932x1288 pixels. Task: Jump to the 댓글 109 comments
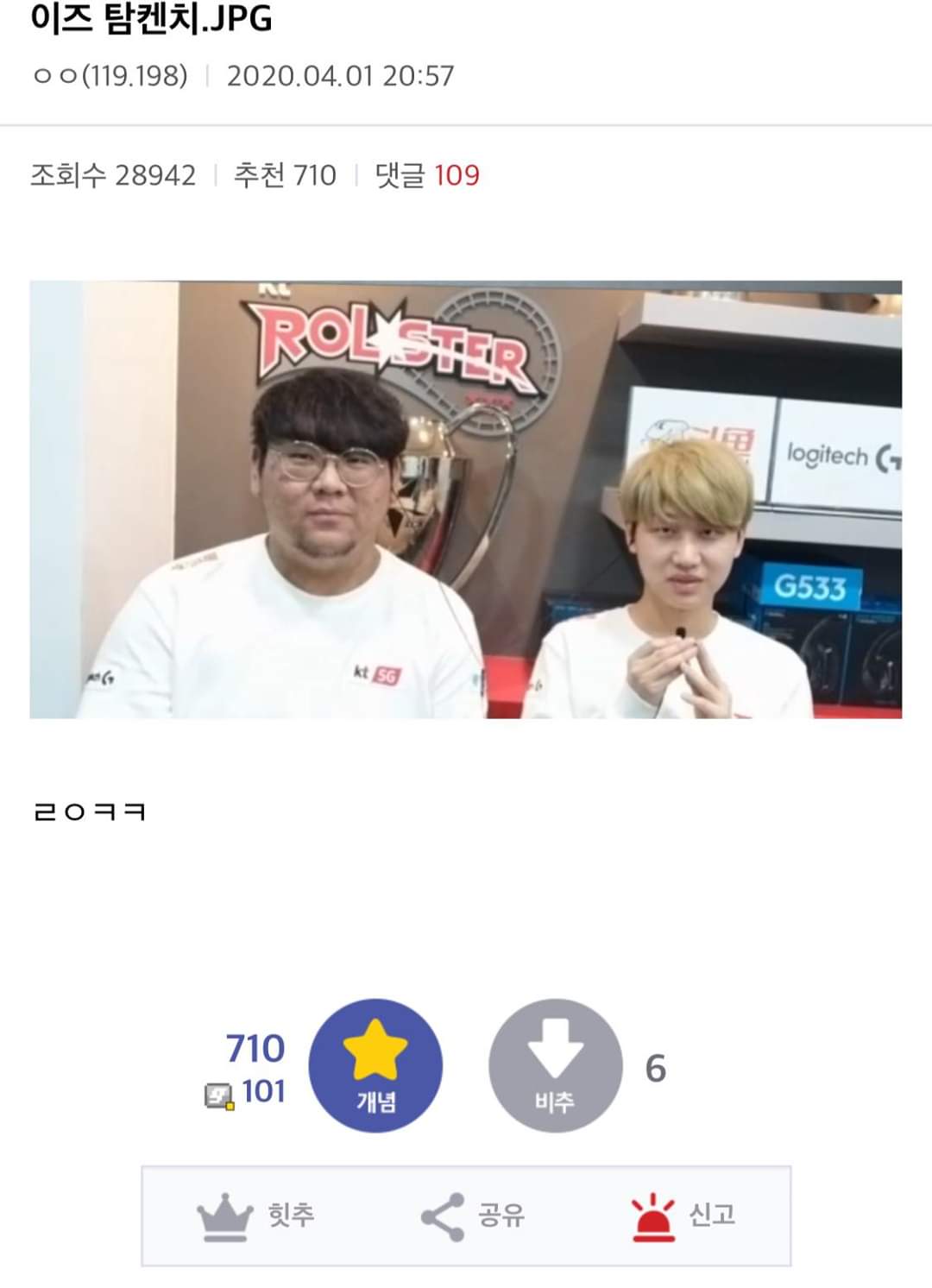tap(427, 175)
